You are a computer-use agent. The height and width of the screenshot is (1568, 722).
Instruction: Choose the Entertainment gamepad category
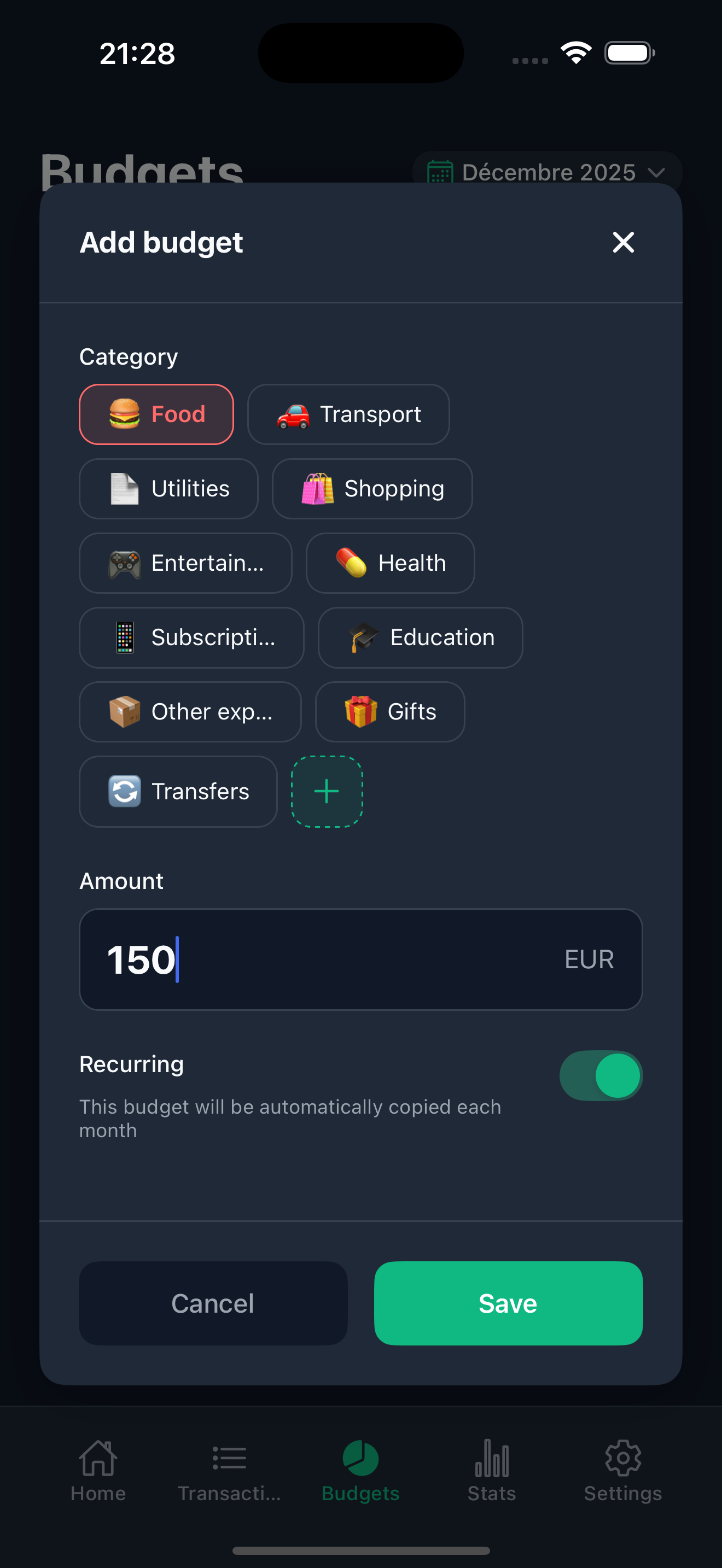185,563
